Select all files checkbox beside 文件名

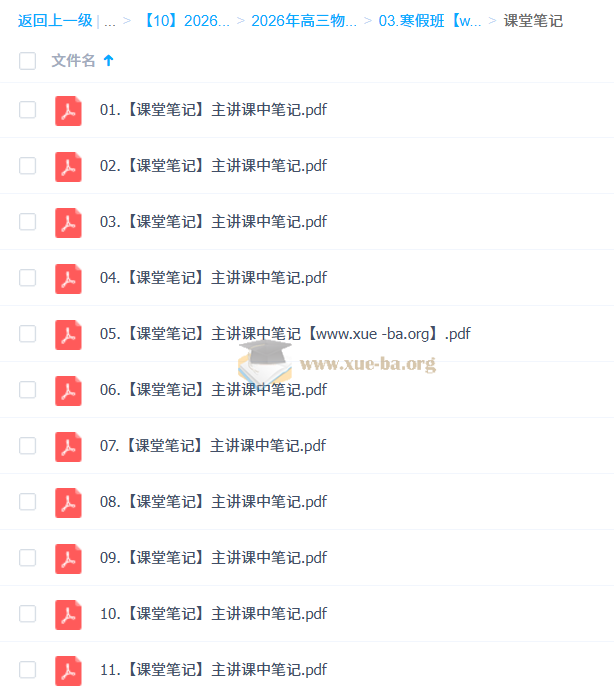27,61
